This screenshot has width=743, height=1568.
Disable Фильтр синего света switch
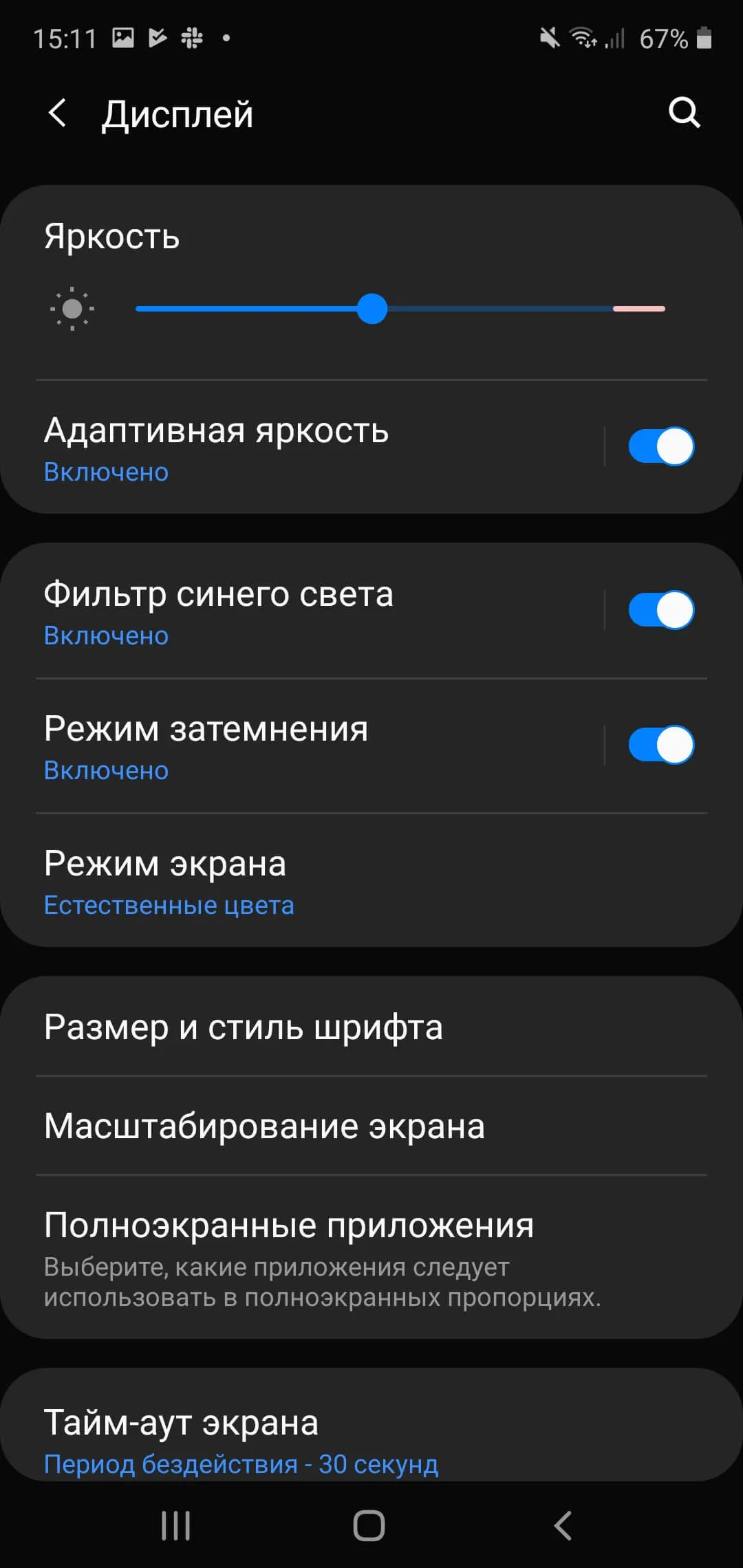(660, 610)
